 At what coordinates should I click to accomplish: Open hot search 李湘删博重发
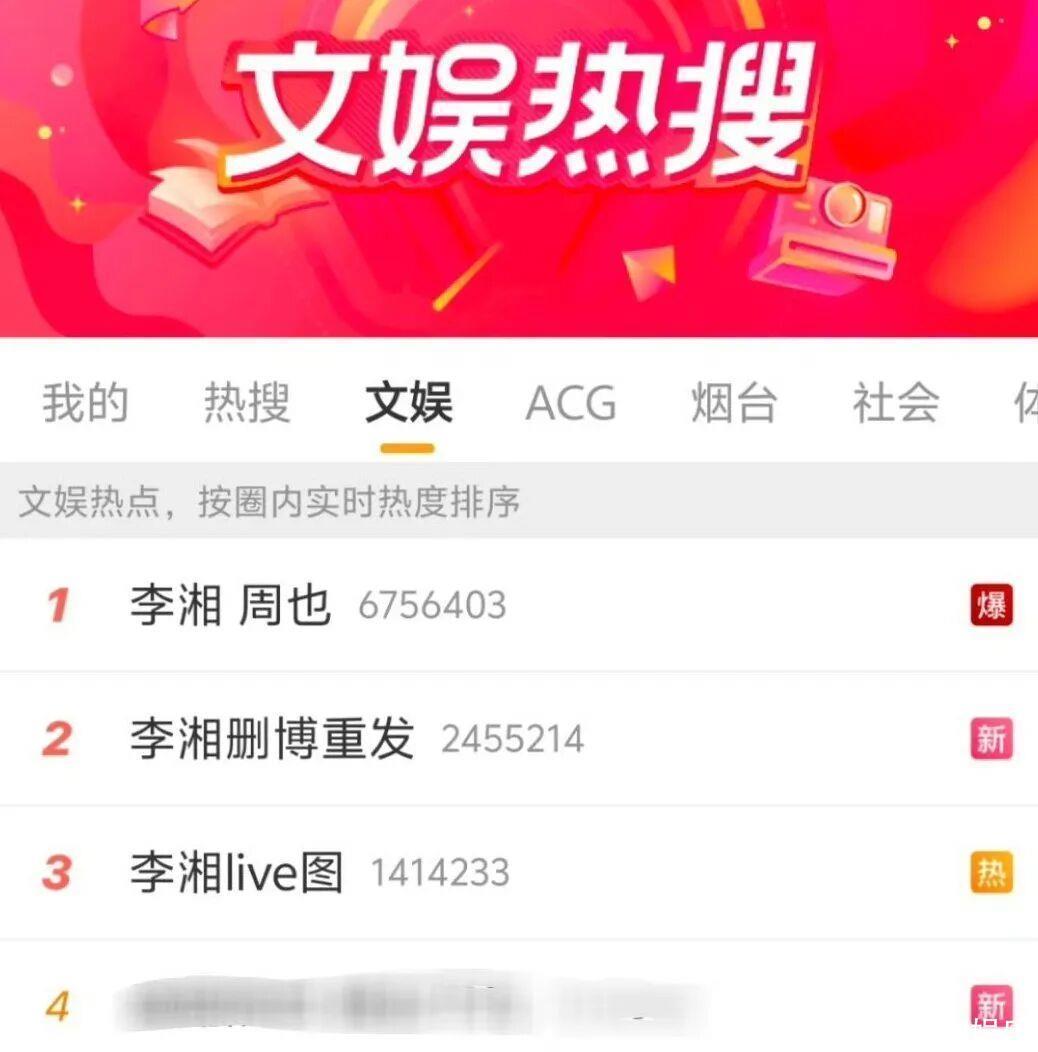pyautogui.click(x=271, y=740)
